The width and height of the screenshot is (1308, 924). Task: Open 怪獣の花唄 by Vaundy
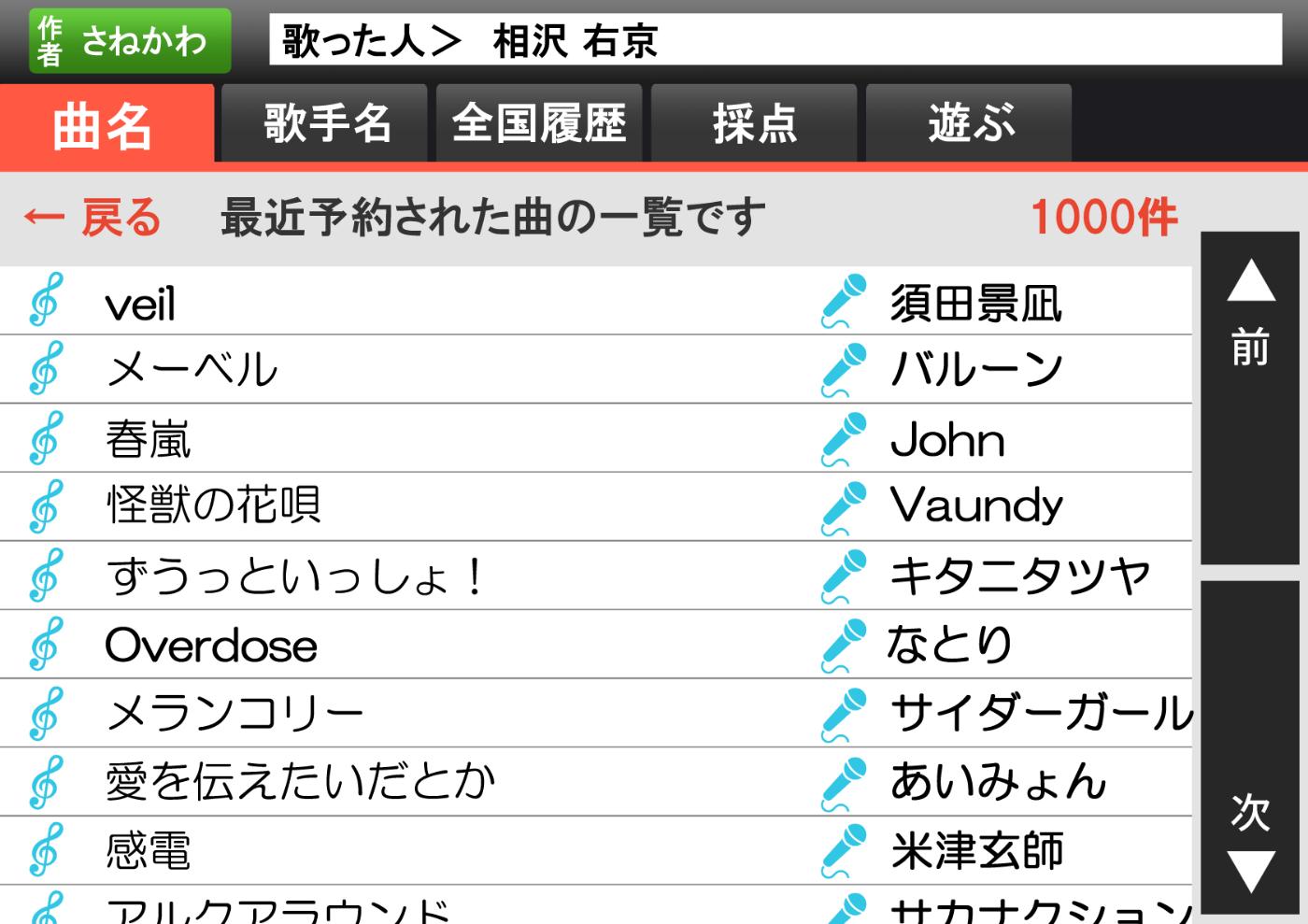pos(595,507)
